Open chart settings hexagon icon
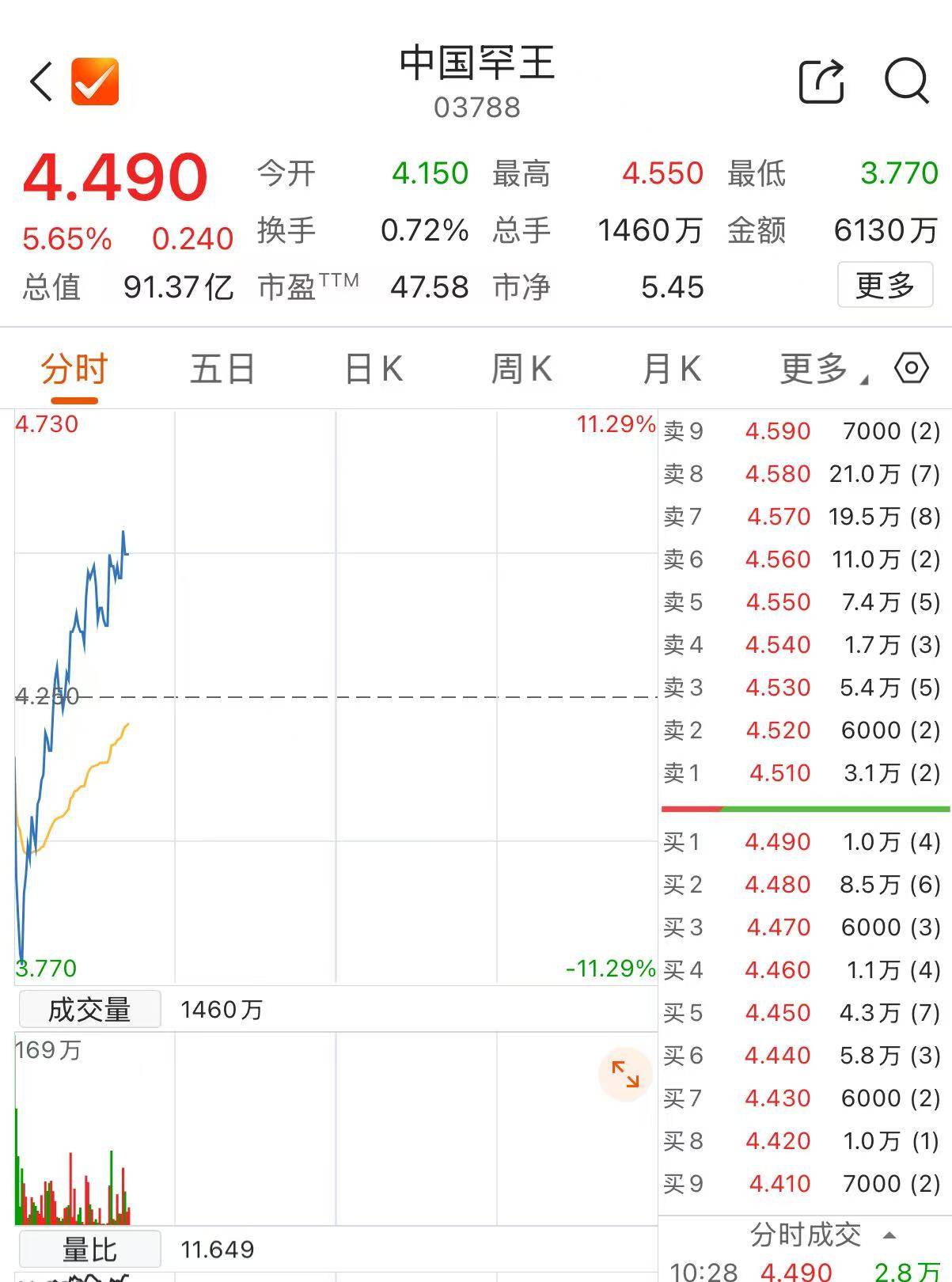Screen dimensions: 952x1282 [x=911, y=368]
